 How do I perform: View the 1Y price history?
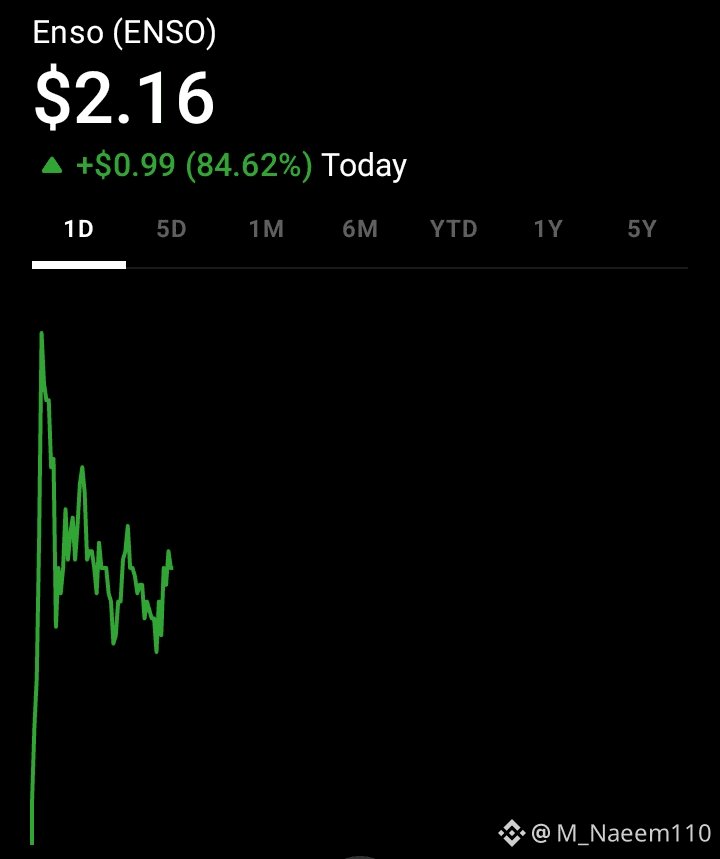coord(548,230)
